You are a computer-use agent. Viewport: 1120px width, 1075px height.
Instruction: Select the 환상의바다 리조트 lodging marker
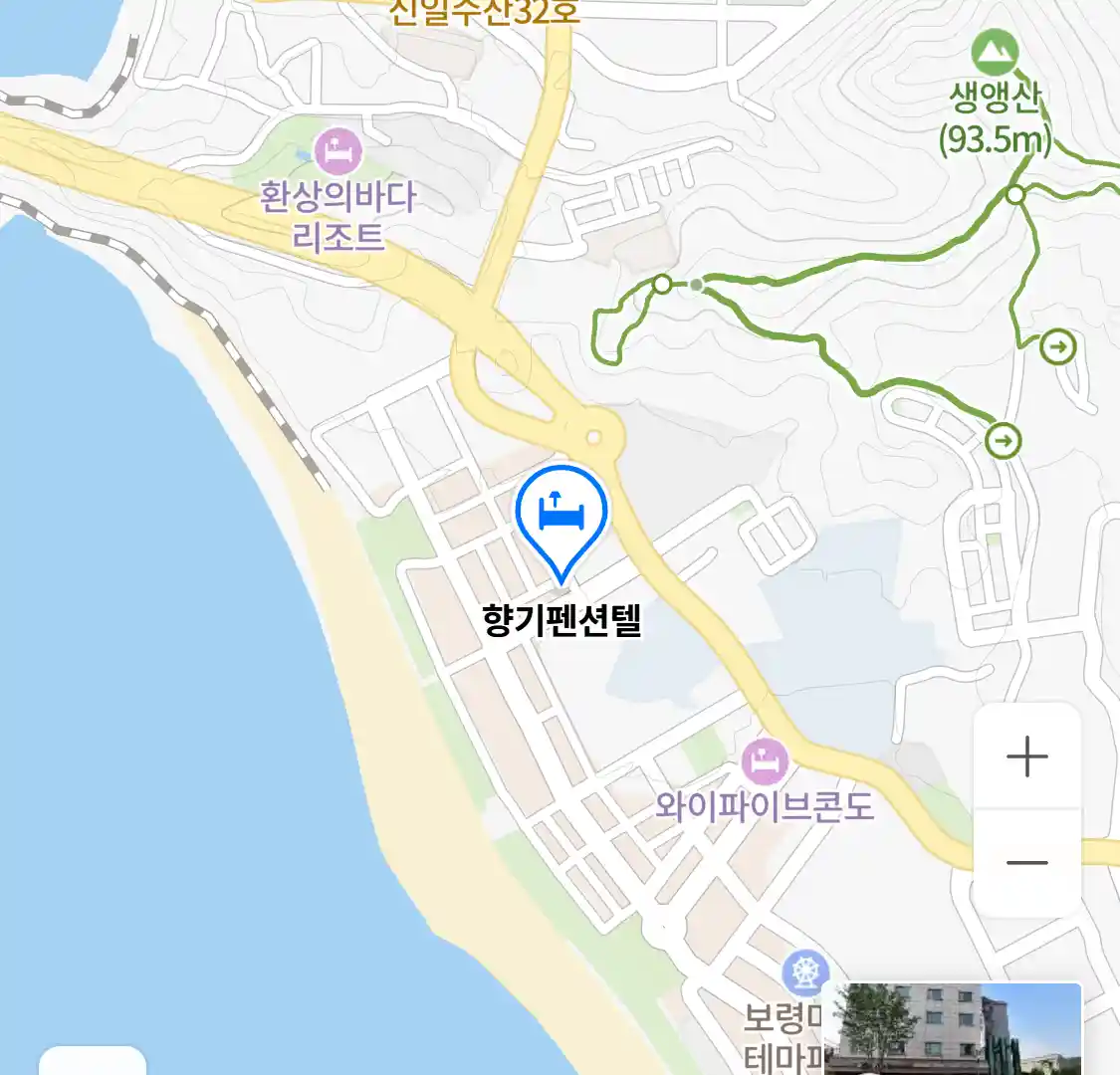(x=338, y=151)
